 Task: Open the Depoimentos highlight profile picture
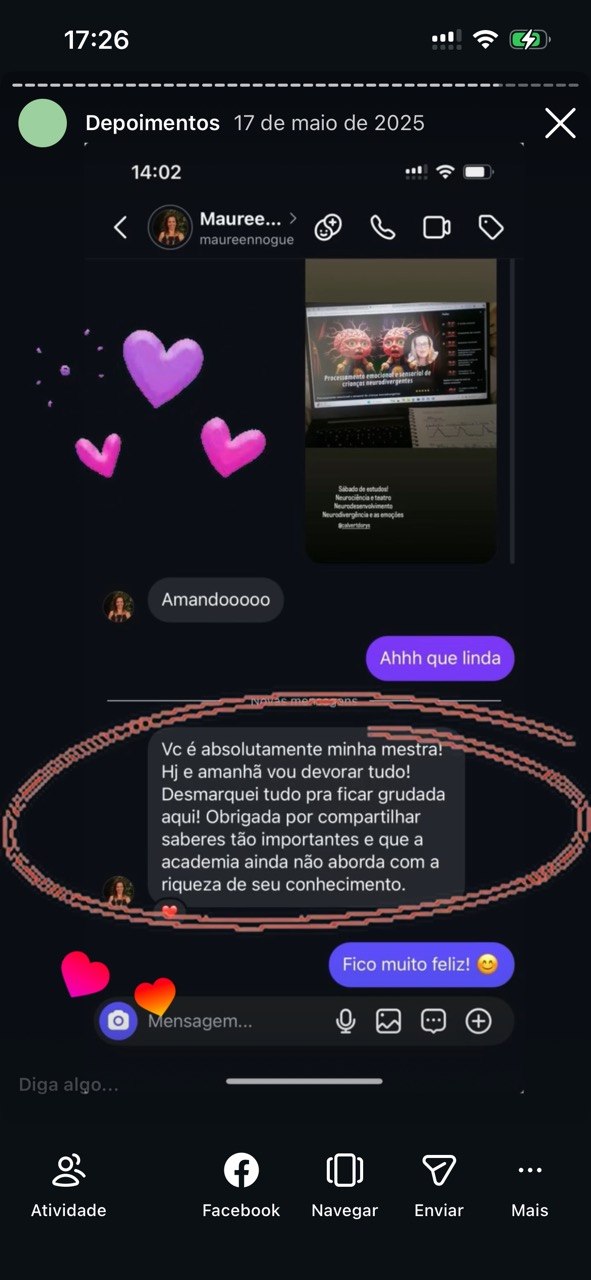coord(42,123)
